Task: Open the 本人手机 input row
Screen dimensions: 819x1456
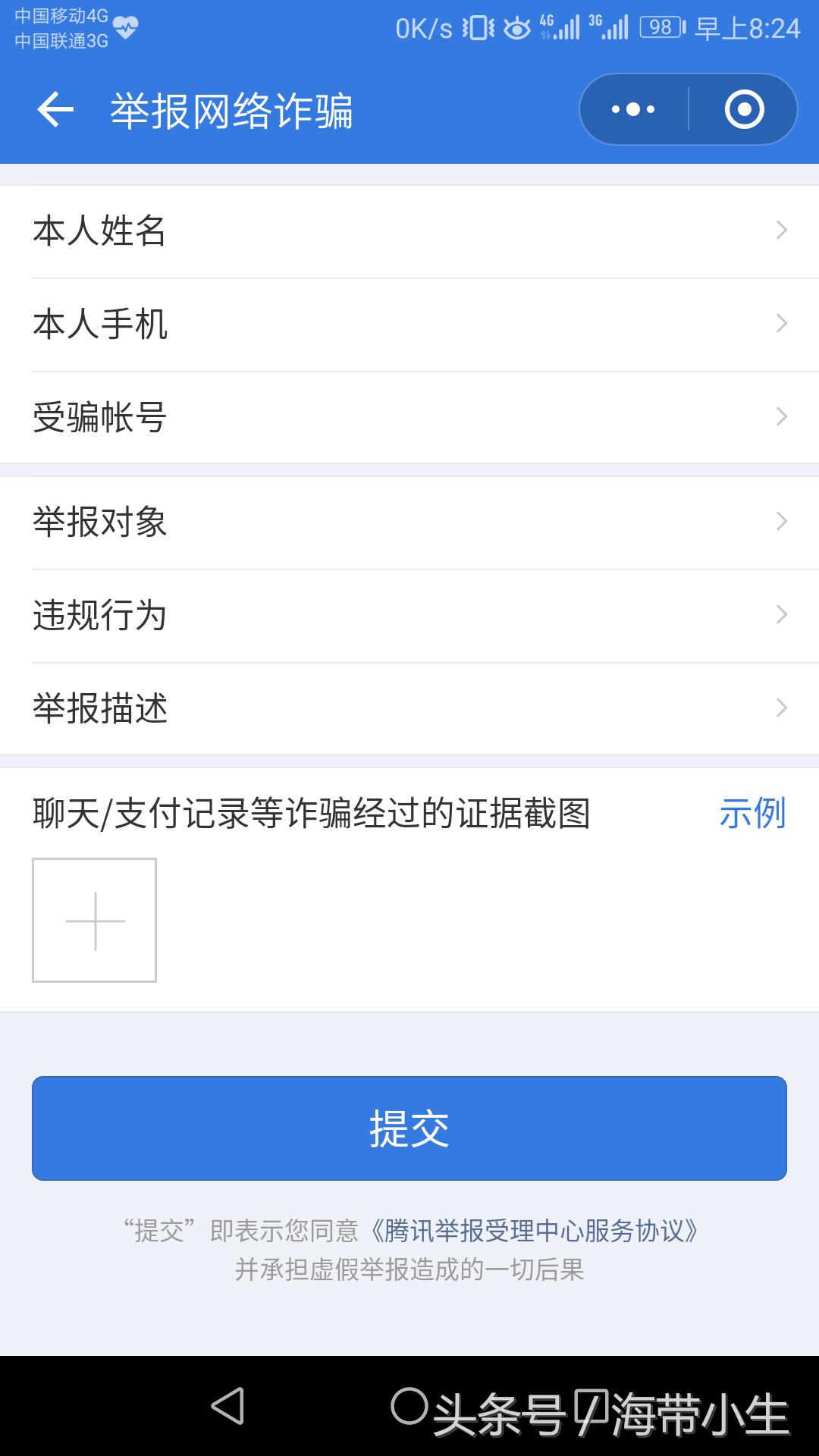Action: [x=409, y=325]
